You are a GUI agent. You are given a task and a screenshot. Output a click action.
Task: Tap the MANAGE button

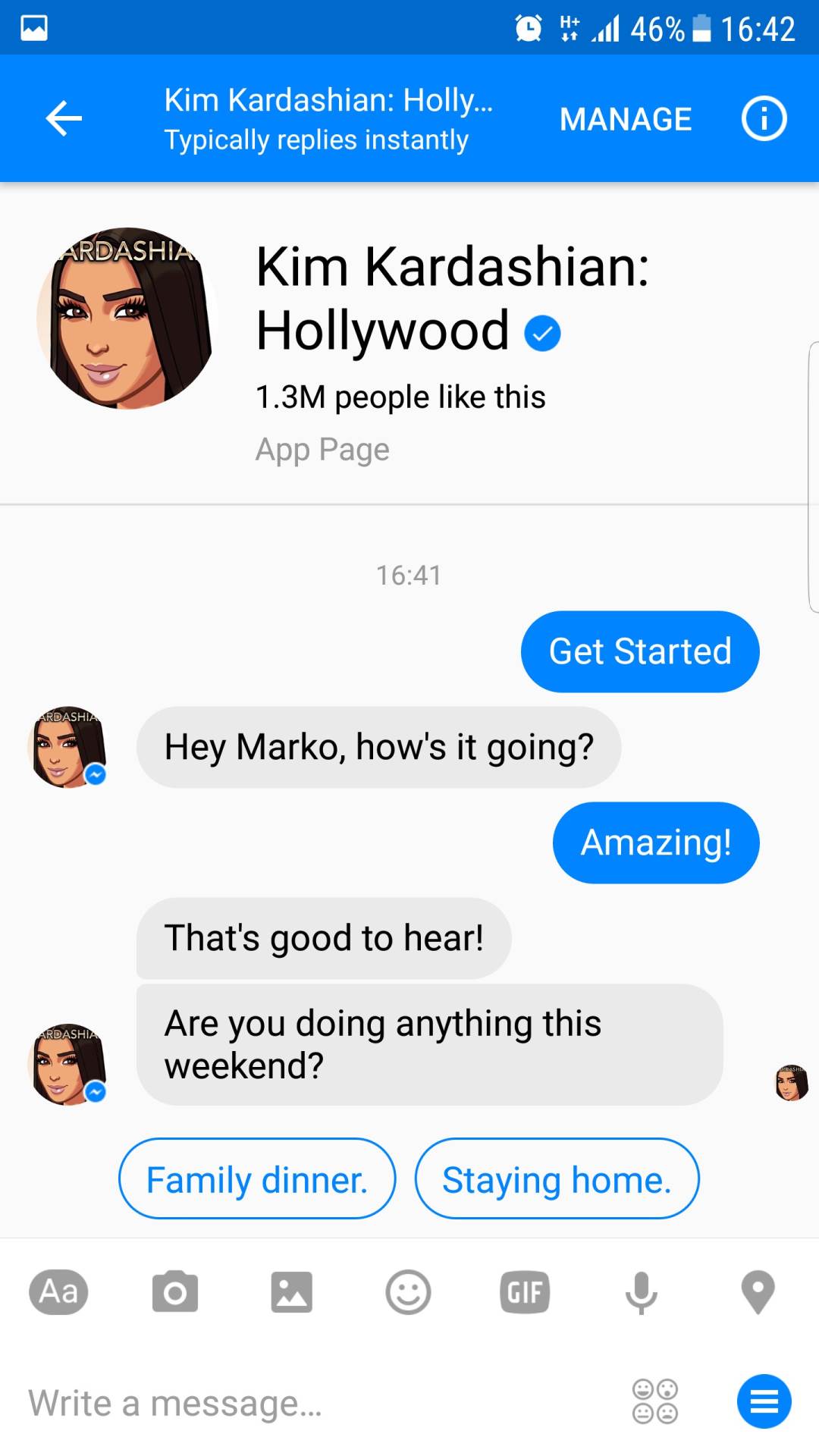[626, 119]
